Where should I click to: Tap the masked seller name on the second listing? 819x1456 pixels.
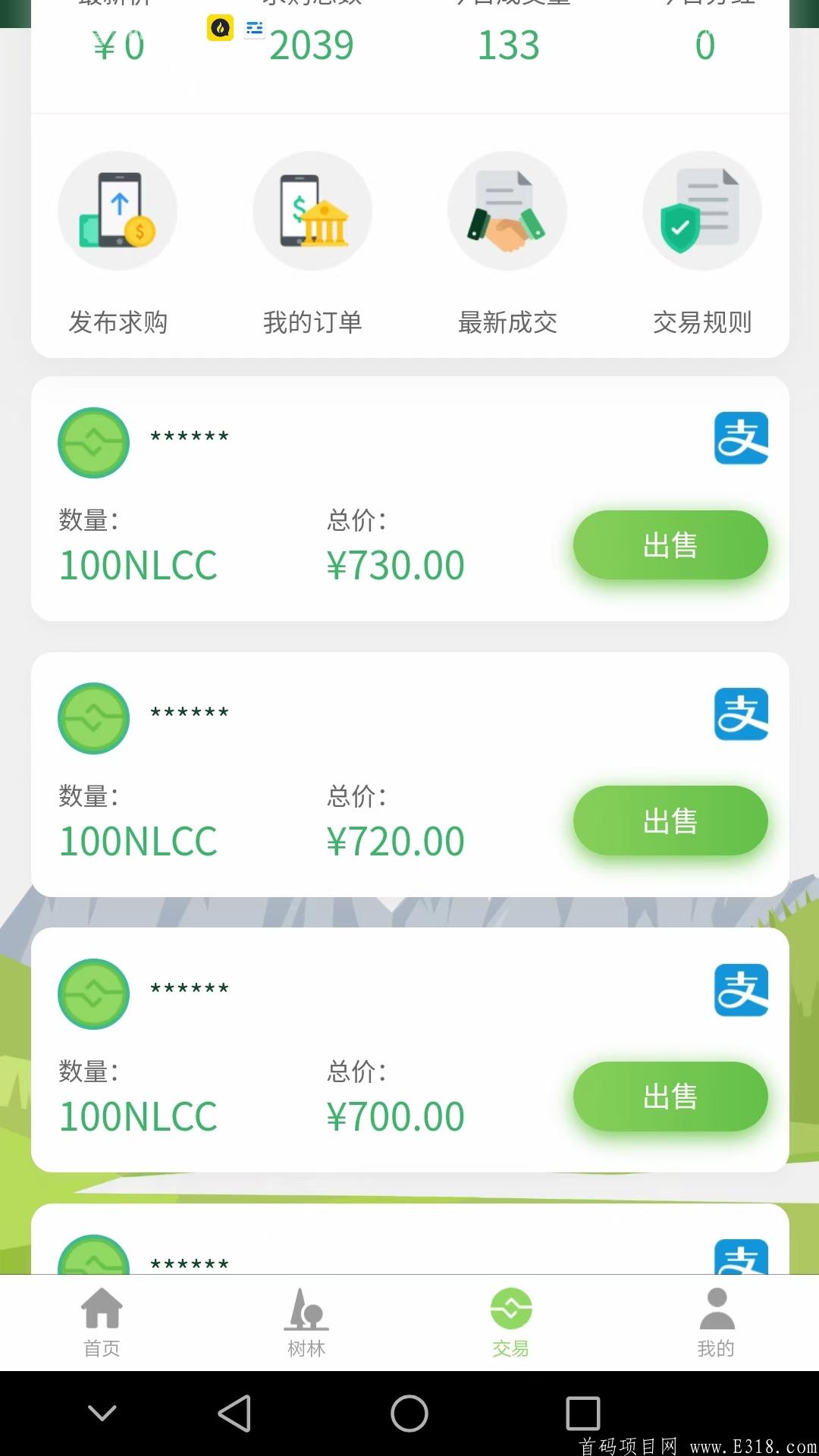point(190,713)
